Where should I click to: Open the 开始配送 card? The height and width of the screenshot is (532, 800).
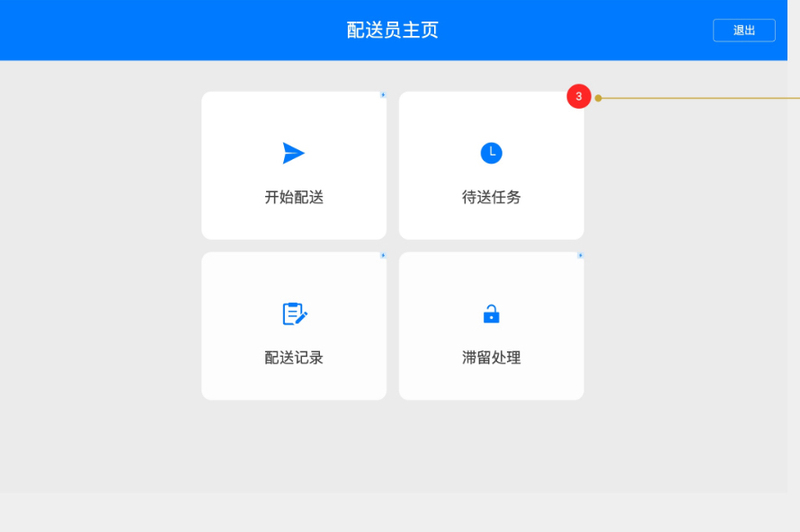(294, 166)
